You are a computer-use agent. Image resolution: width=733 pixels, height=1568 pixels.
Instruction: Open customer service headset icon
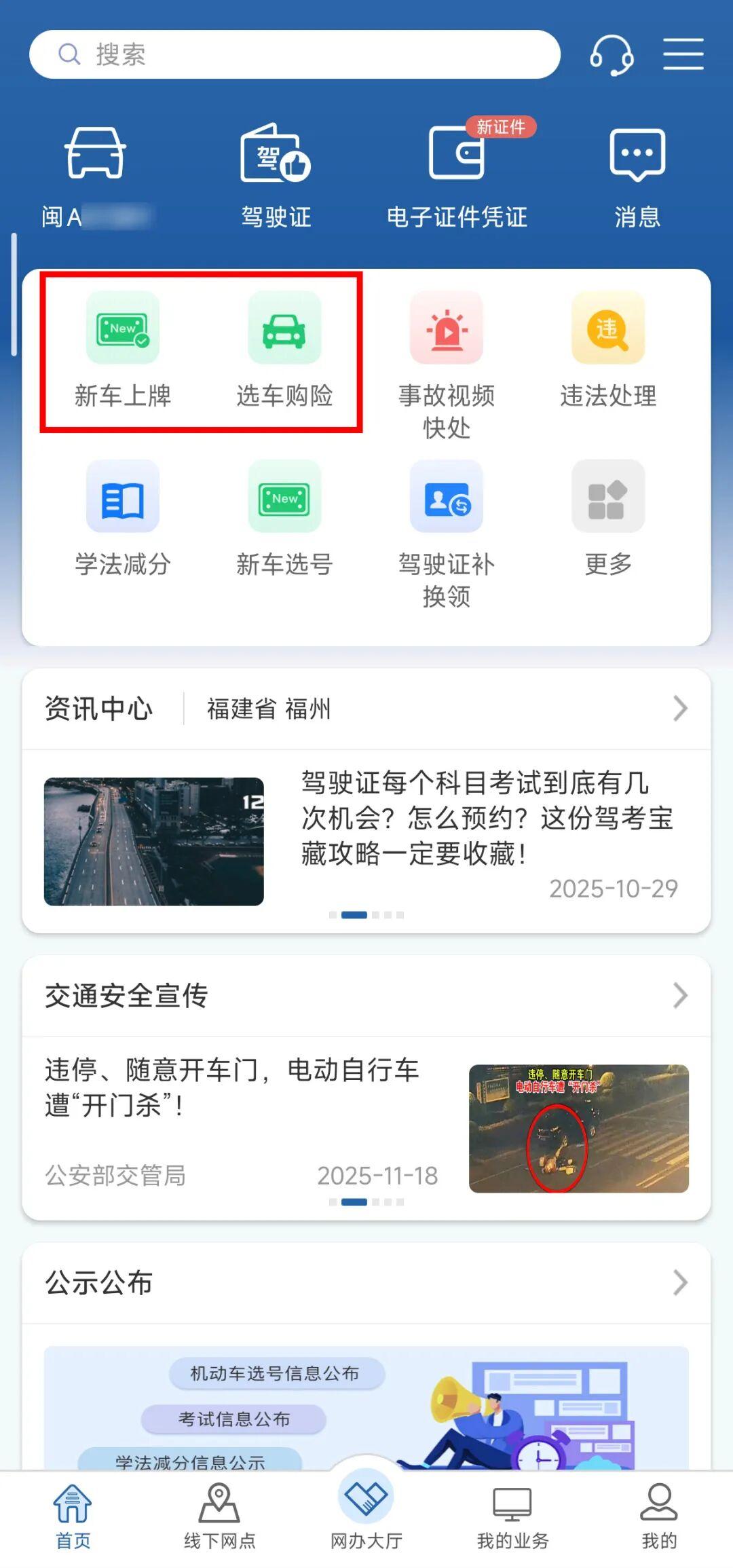(609, 56)
